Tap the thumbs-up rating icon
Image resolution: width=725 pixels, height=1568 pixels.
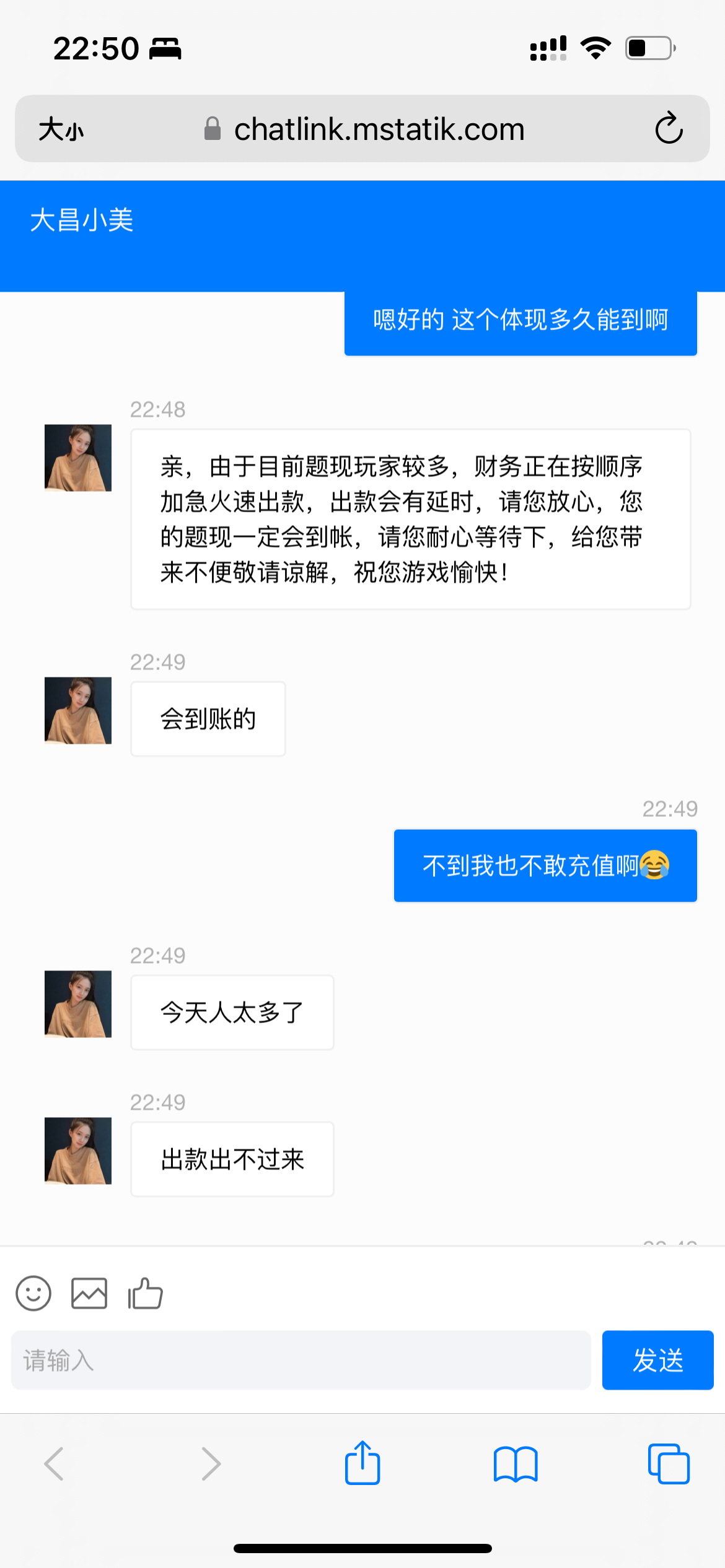[x=145, y=1293]
